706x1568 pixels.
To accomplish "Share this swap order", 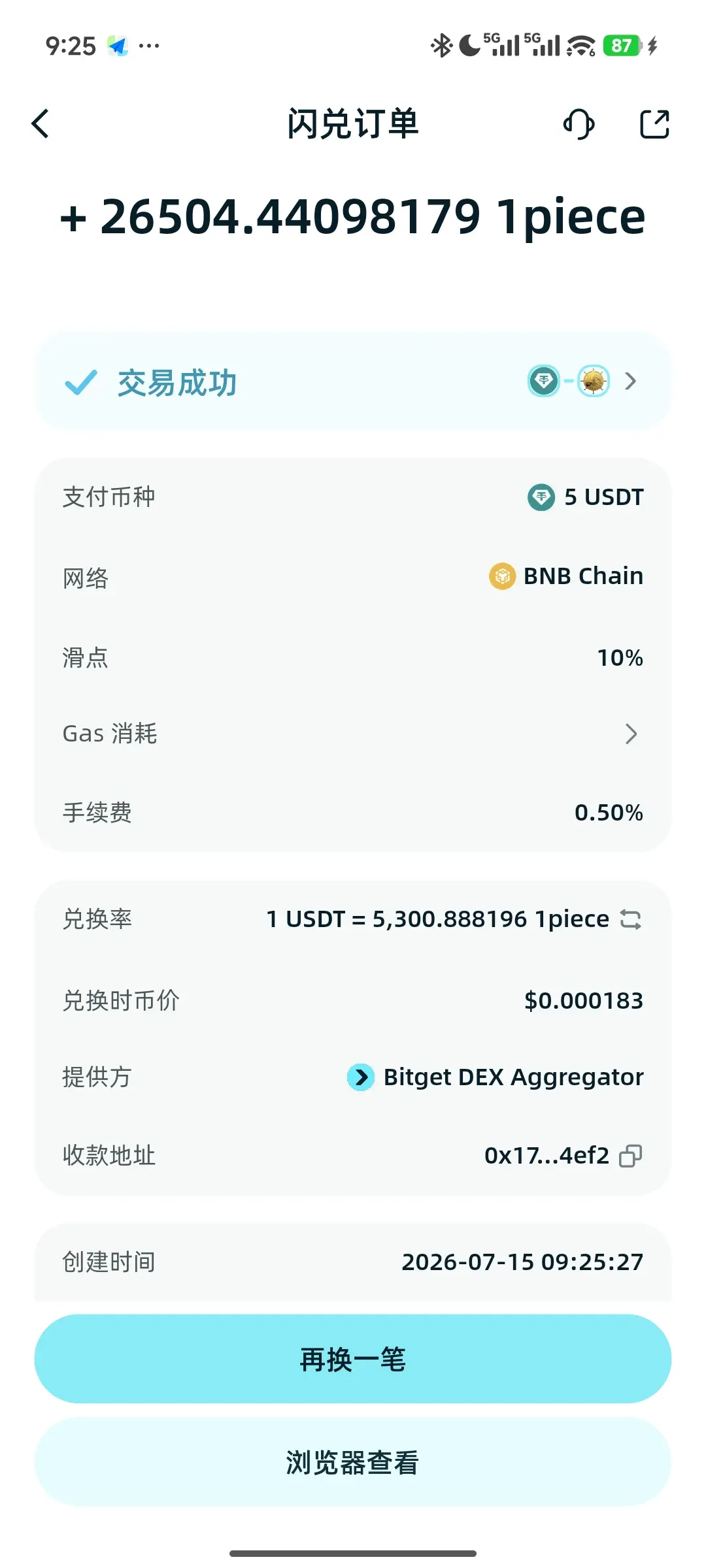I will (654, 124).
